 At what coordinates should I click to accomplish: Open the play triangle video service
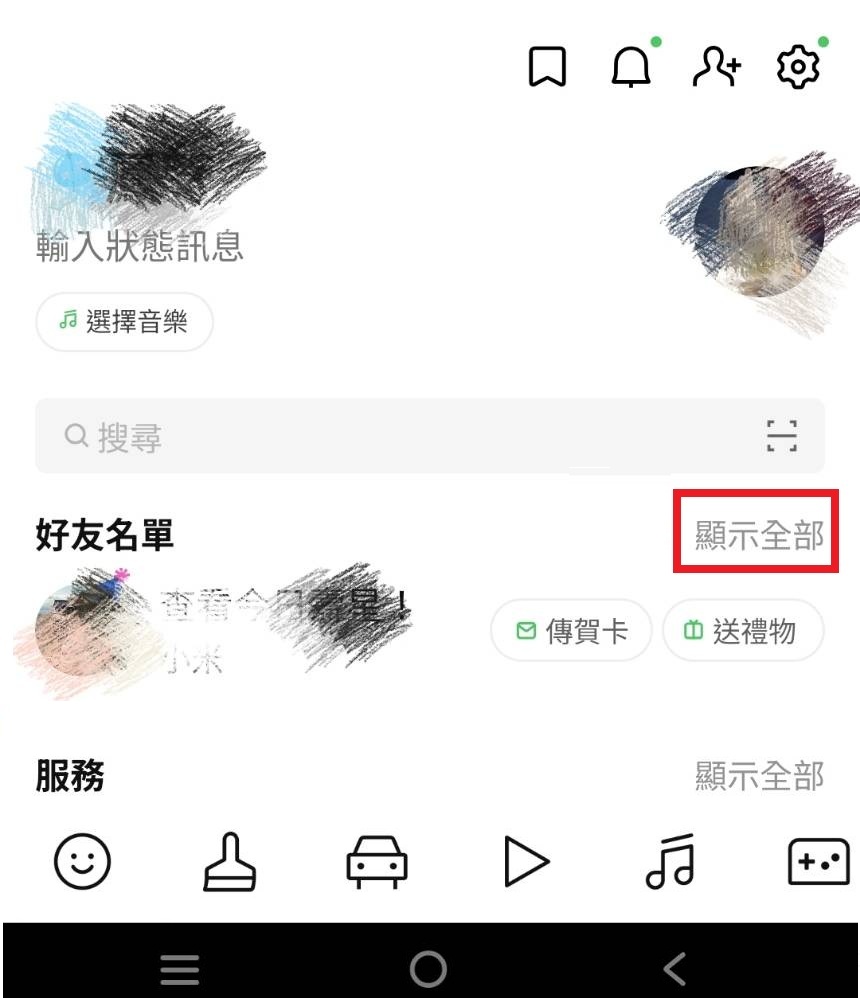525,861
